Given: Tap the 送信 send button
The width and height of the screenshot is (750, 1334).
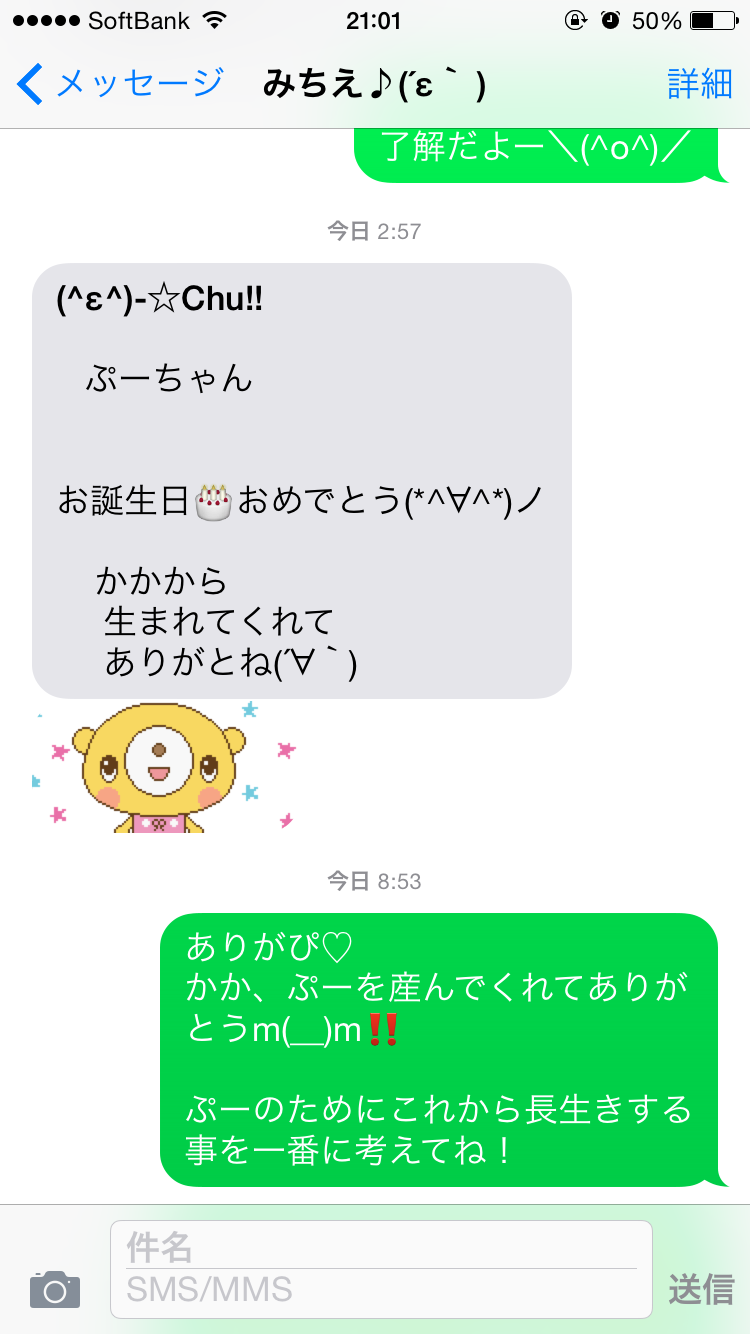Looking at the screenshot, I should tap(701, 1290).
